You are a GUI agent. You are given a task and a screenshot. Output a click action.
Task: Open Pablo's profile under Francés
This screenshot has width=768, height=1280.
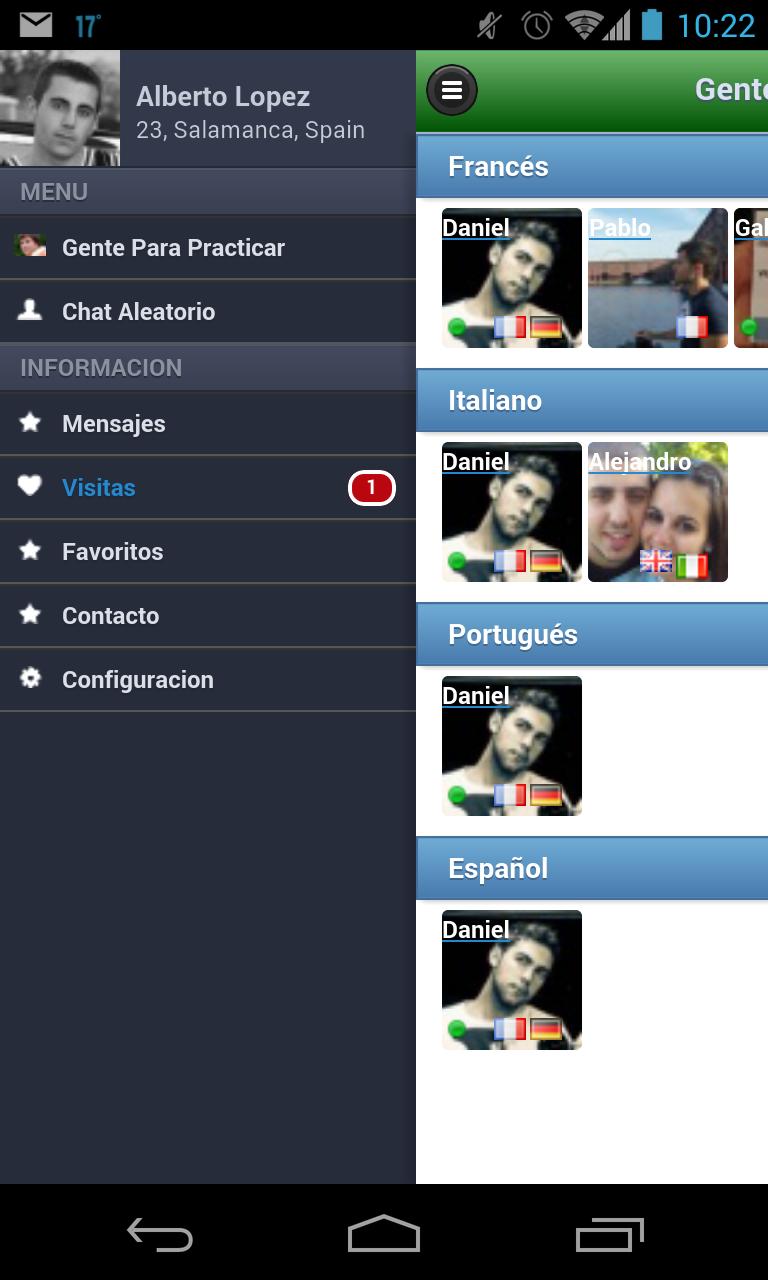point(657,278)
